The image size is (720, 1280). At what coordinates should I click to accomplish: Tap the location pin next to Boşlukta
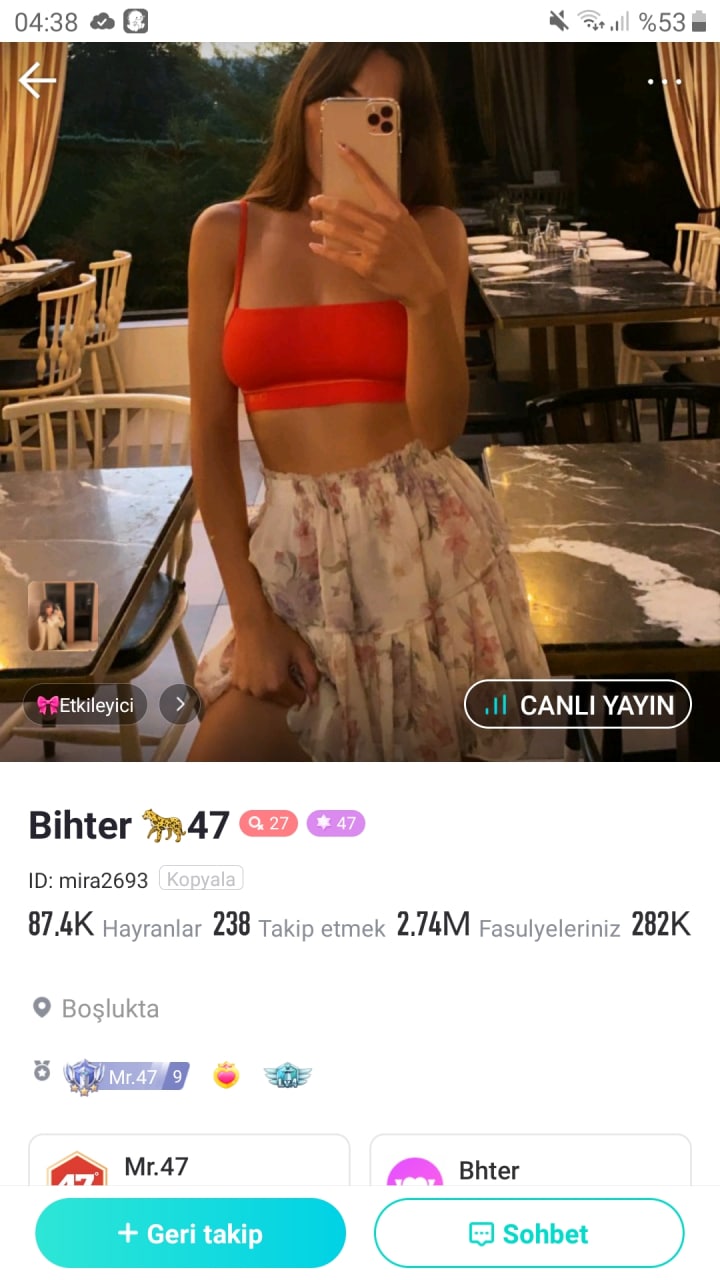pos(40,1008)
